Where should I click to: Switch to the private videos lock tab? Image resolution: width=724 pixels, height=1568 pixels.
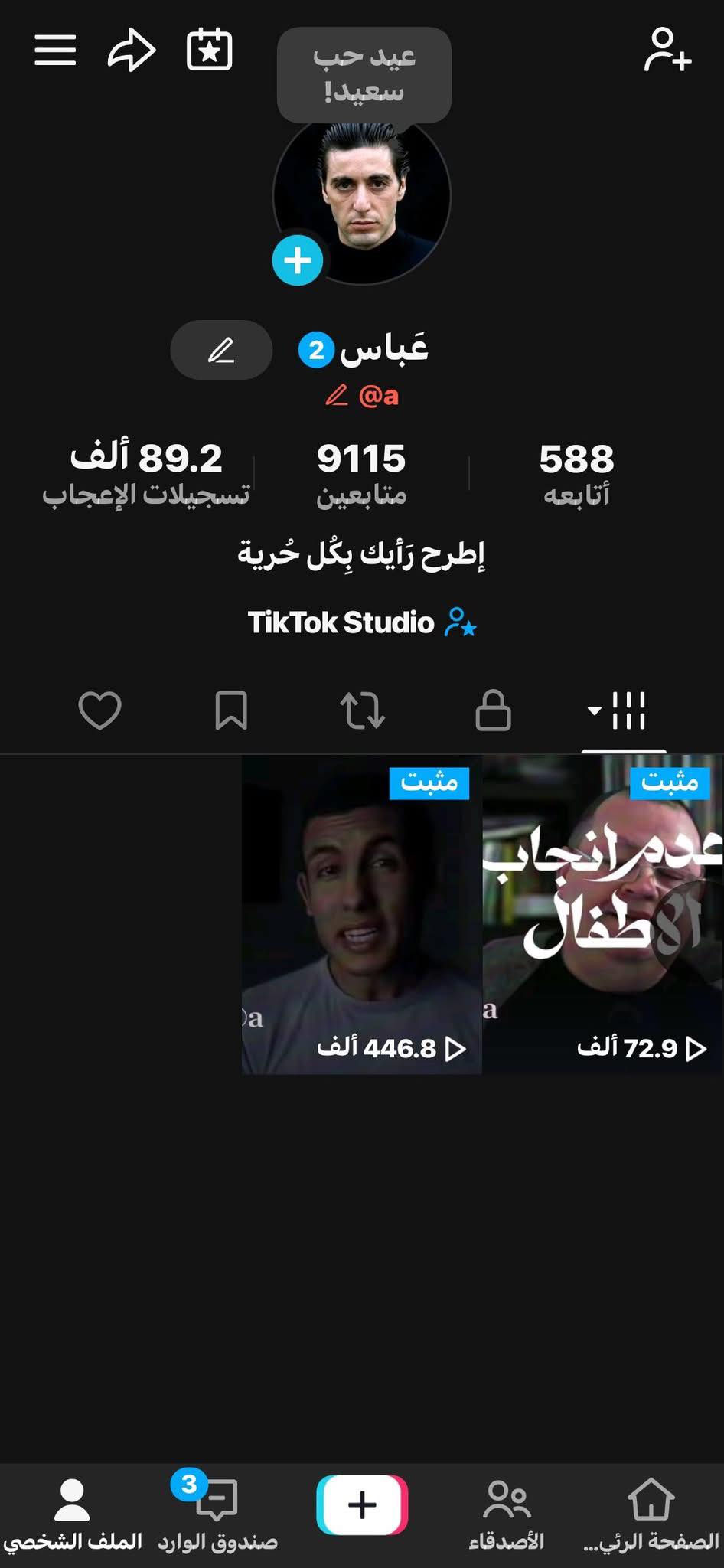pos(493,710)
